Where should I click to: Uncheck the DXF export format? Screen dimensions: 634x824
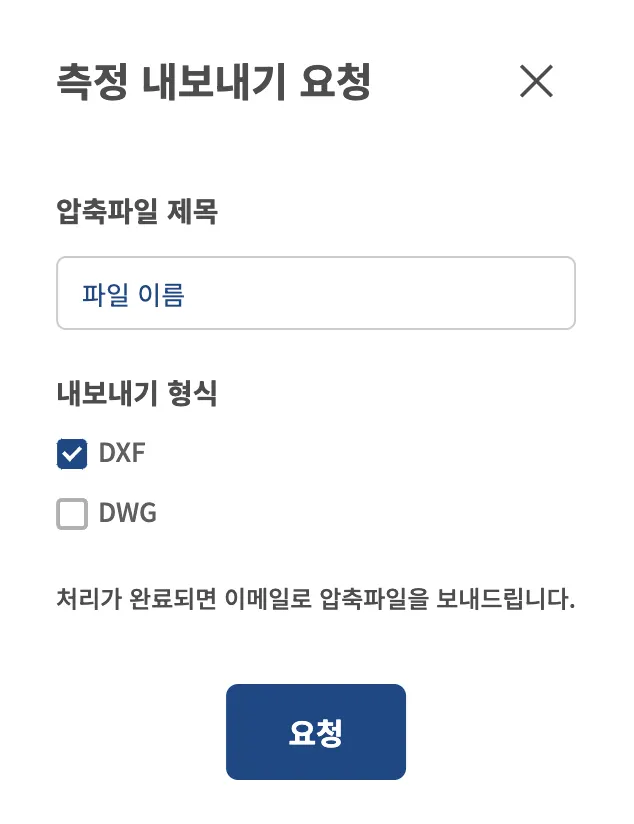[x=72, y=453]
